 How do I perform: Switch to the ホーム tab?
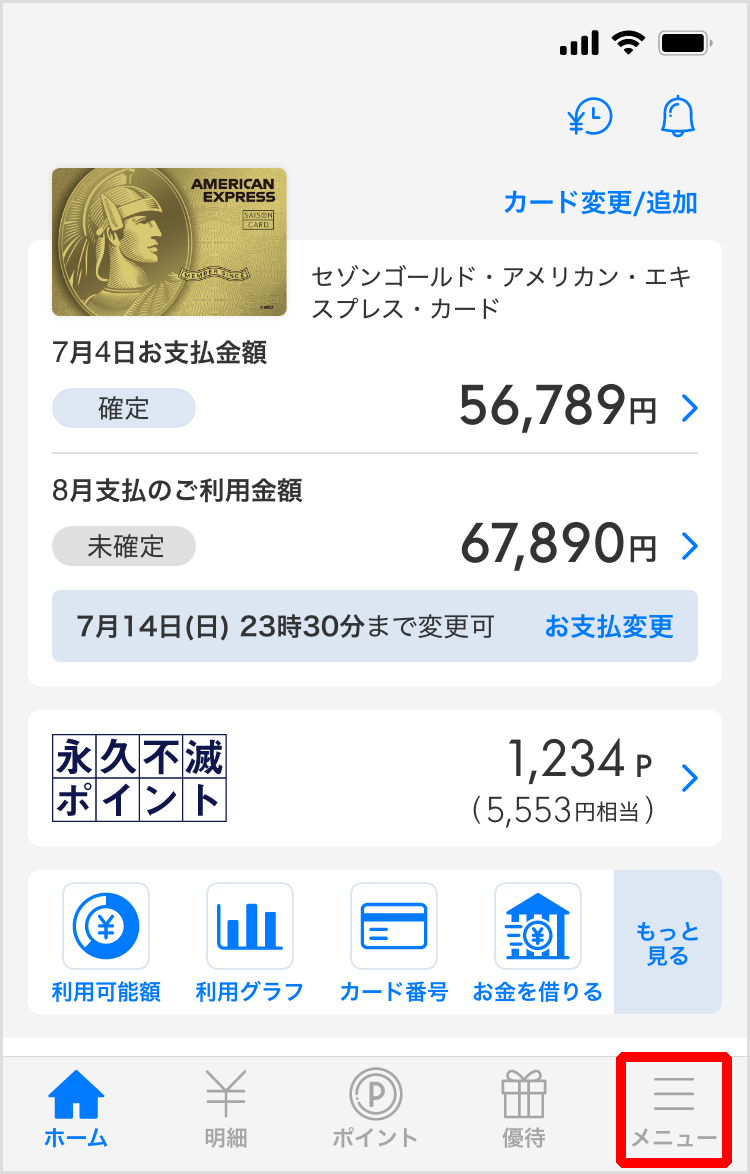tap(76, 1108)
